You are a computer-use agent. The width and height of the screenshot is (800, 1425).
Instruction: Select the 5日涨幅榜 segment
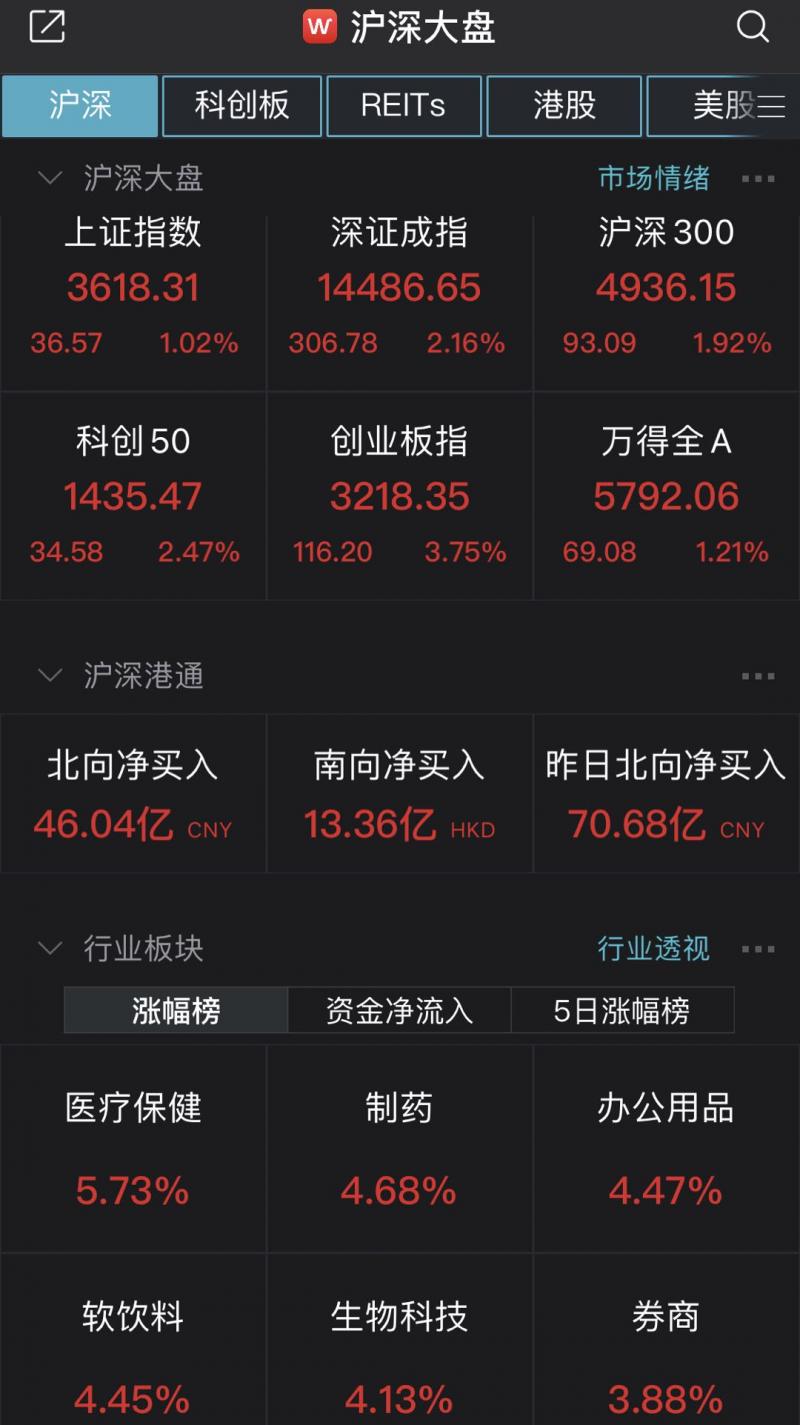622,1010
